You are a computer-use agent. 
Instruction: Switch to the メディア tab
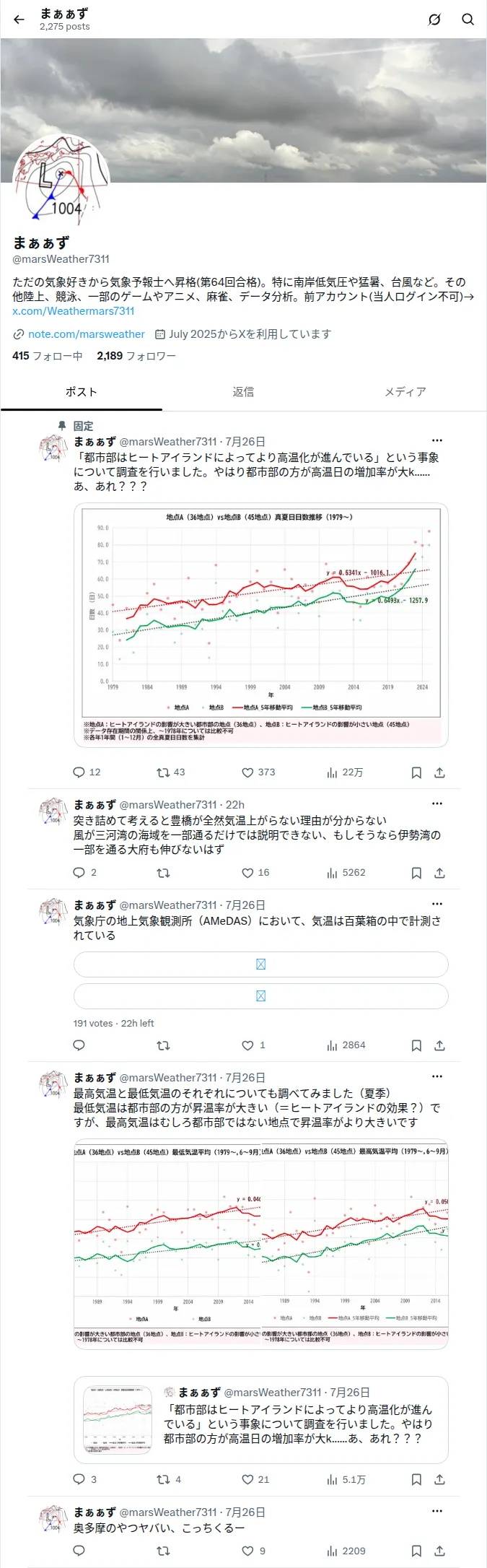tap(405, 392)
